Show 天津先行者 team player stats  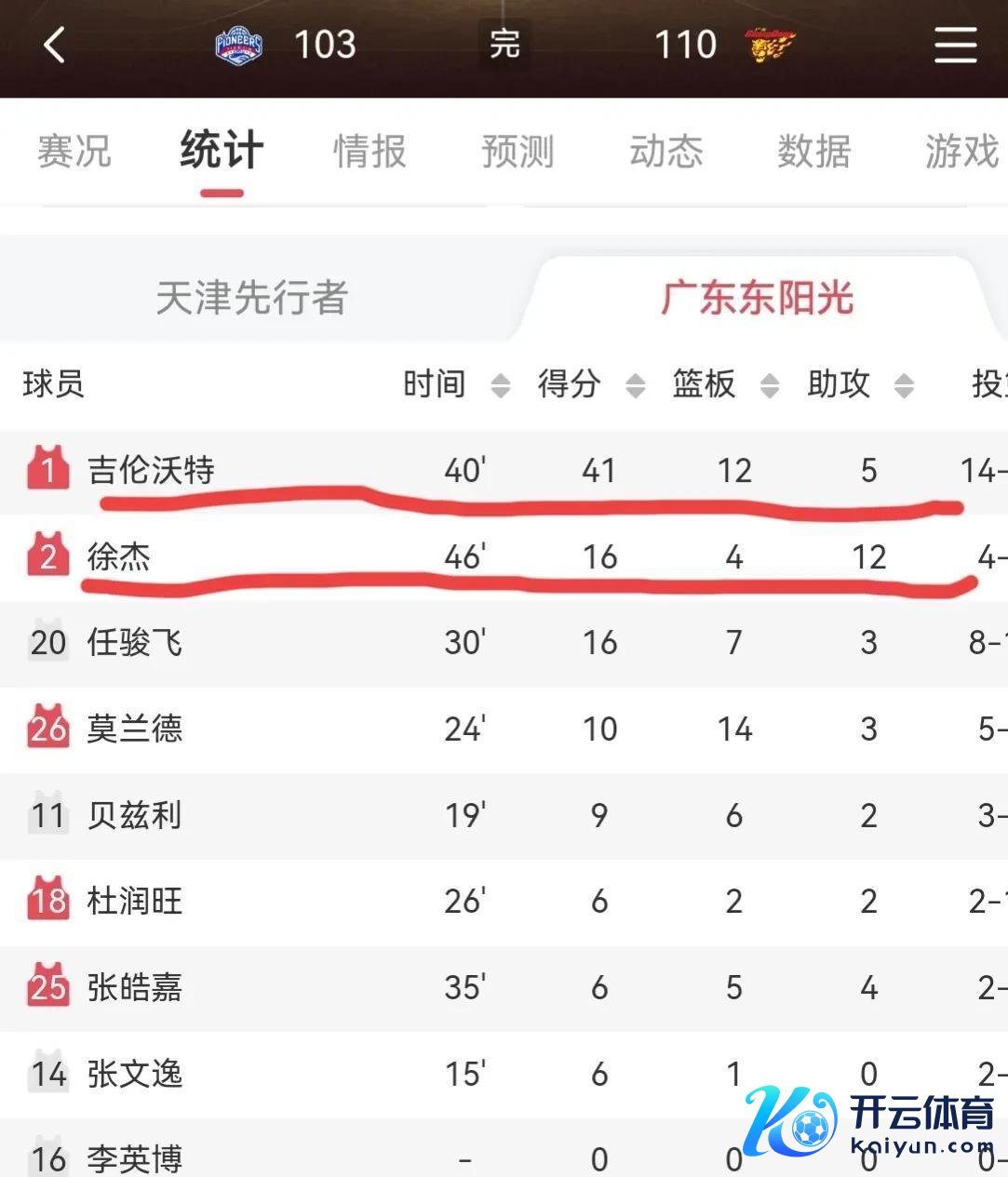tap(251, 298)
